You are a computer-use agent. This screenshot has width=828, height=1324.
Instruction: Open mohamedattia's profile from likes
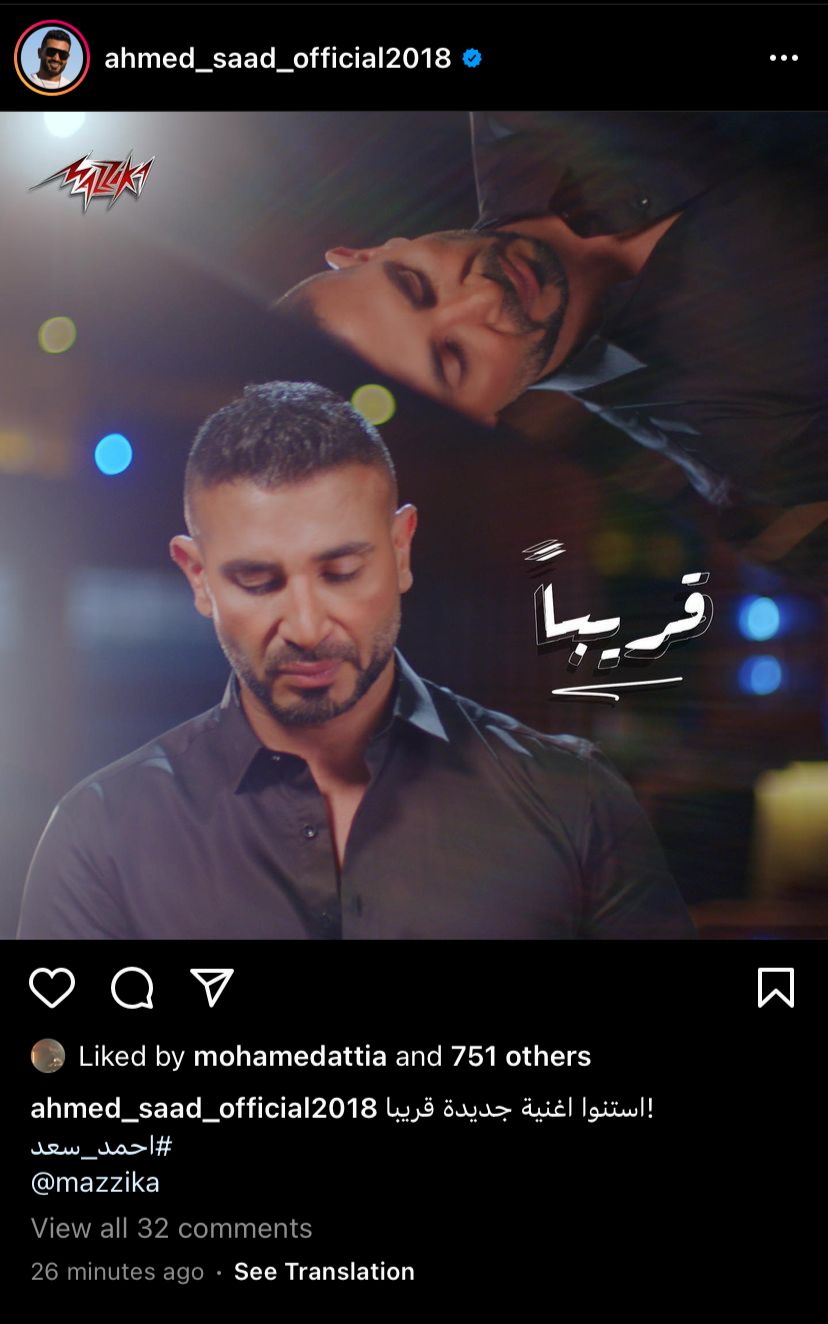coord(289,1056)
